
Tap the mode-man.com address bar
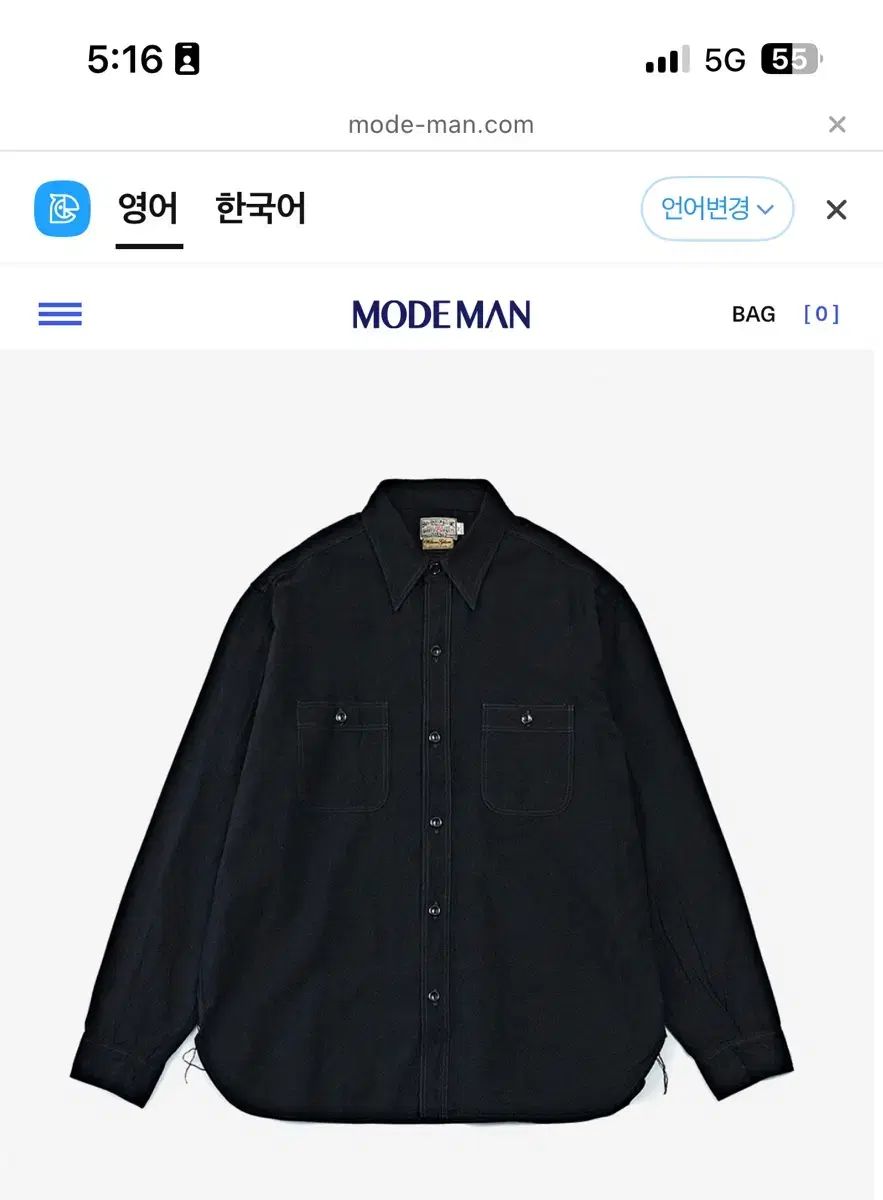pyautogui.click(x=441, y=125)
